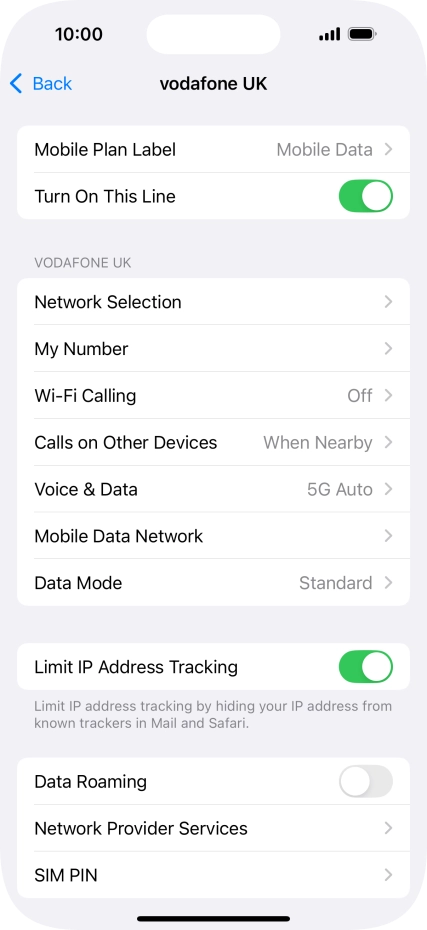Select Data Mode setting
The height and width of the screenshot is (930, 427).
(214, 583)
